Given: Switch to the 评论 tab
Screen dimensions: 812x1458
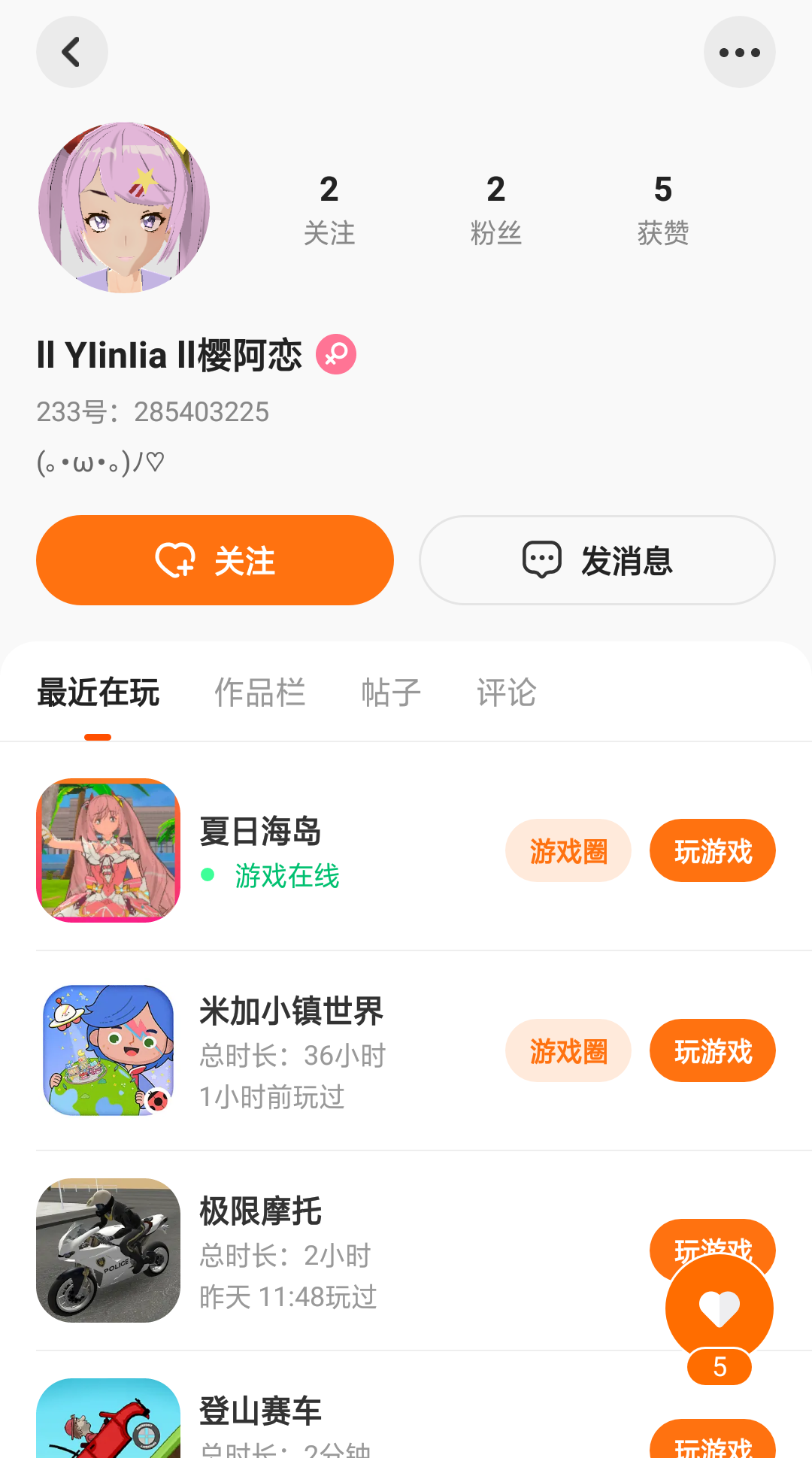Looking at the screenshot, I should pyautogui.click(x=506, y=692).
